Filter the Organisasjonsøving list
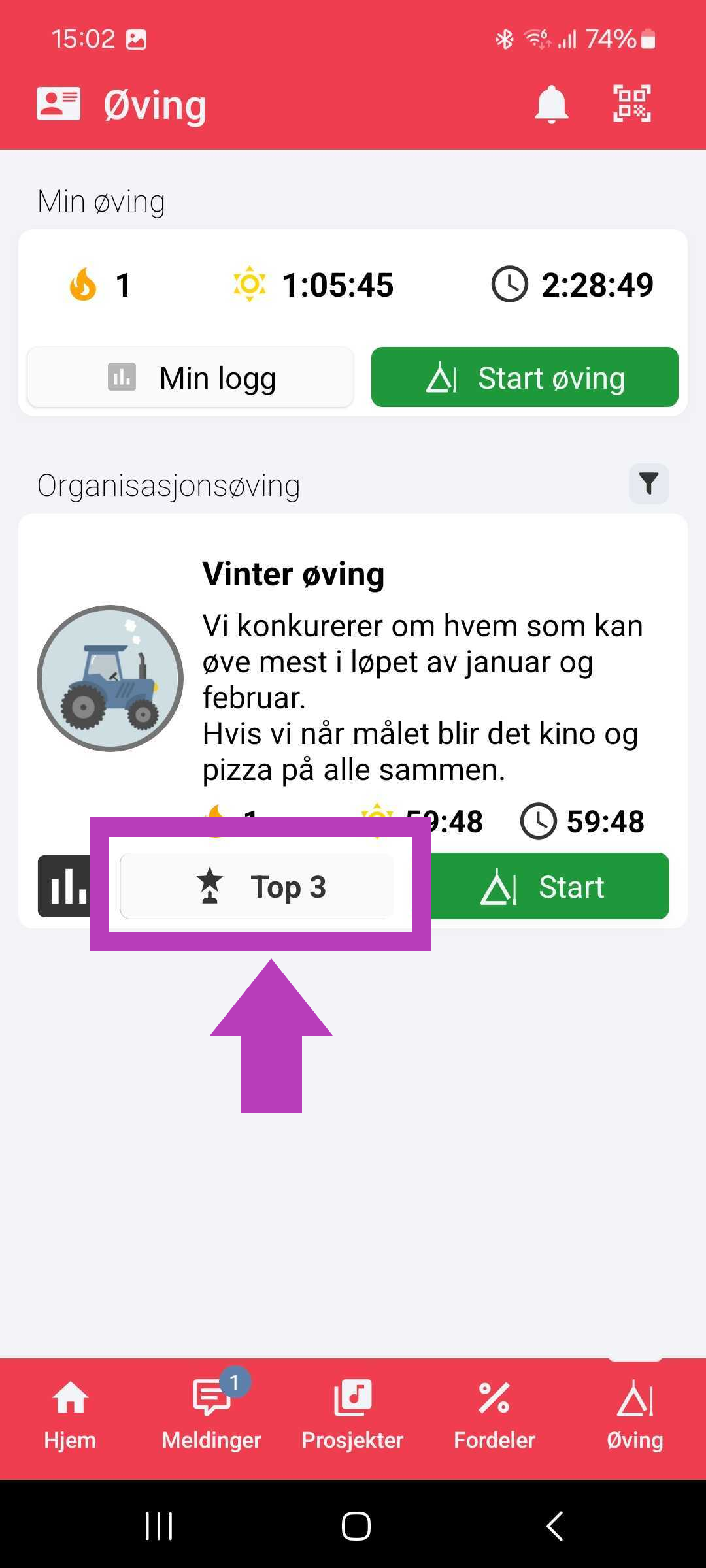Image resolution: width=706 pixels, height=1568 pixels. pos(648,484)
